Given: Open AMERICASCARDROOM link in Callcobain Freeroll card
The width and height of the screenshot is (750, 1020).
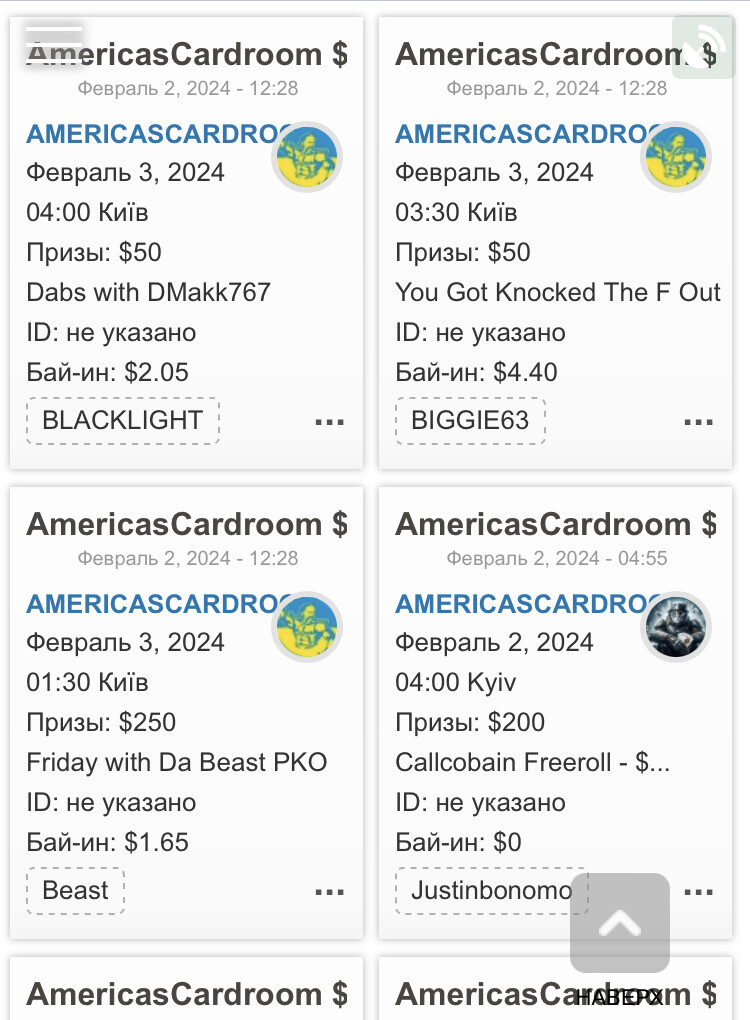Looking at the screenshot, I should pos(517,604).
